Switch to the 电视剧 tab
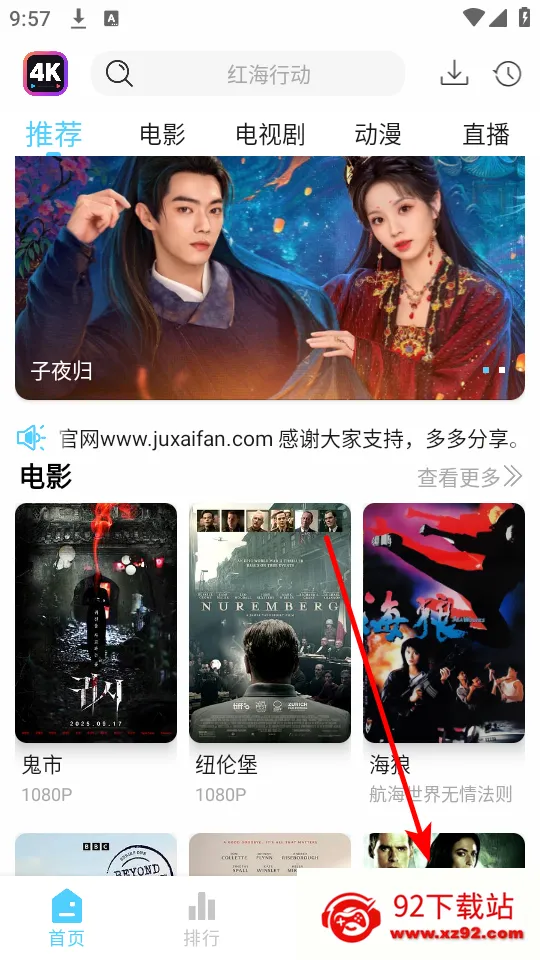The image size is (540, 960). click(270, 134)
